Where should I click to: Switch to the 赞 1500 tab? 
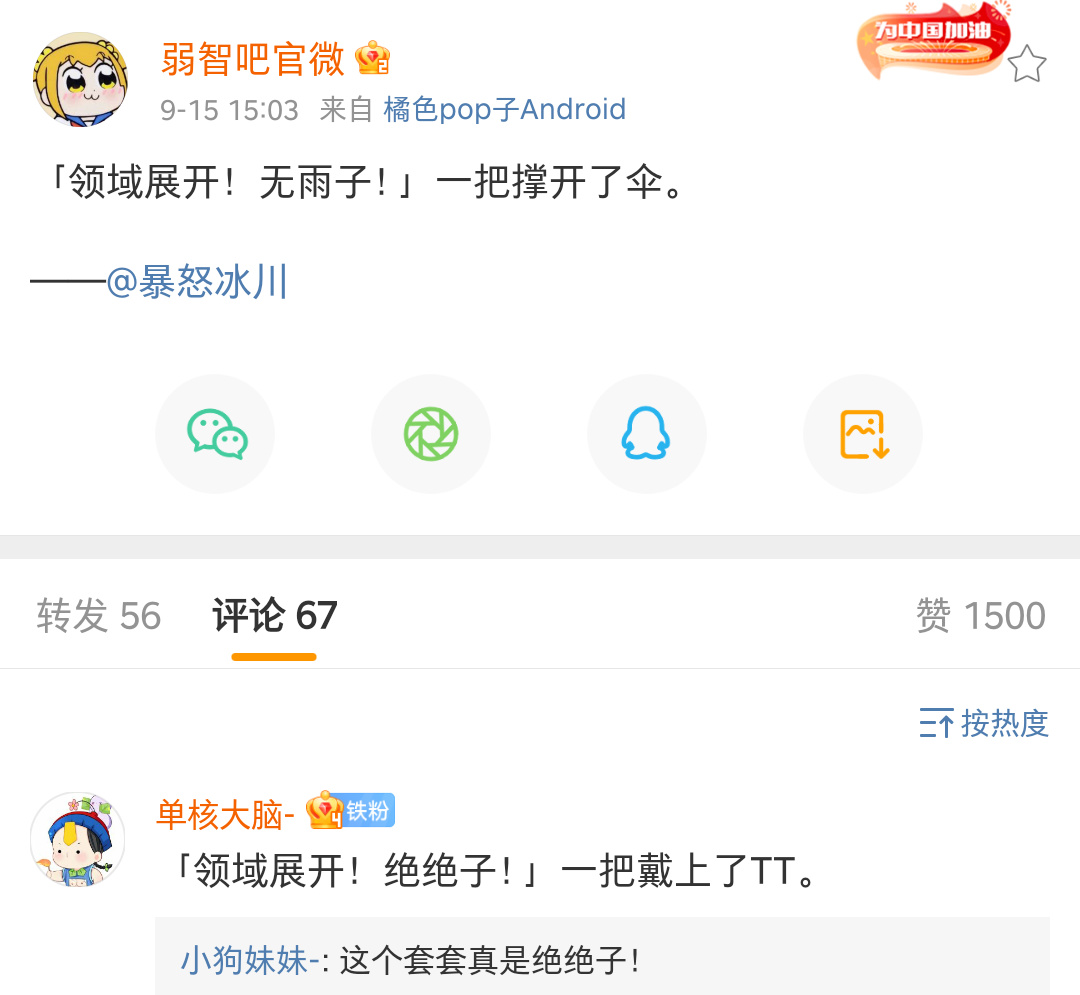coord(980,616)
